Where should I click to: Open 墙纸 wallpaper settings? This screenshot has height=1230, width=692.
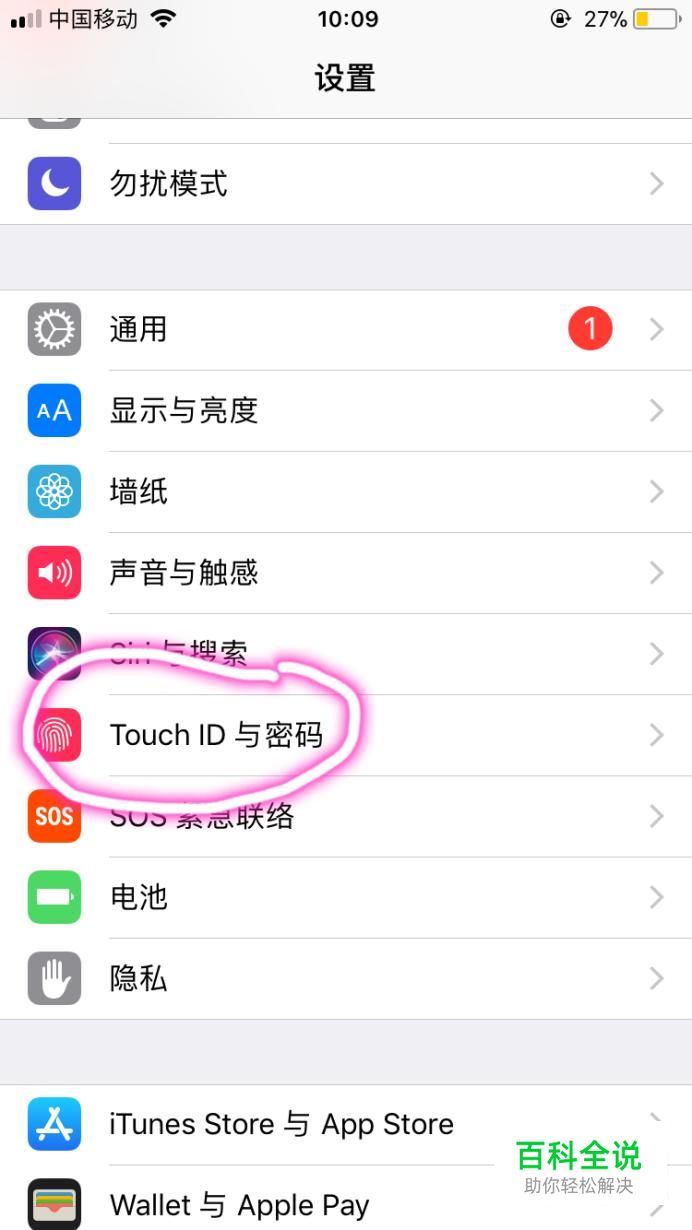[x=346, y=492]
